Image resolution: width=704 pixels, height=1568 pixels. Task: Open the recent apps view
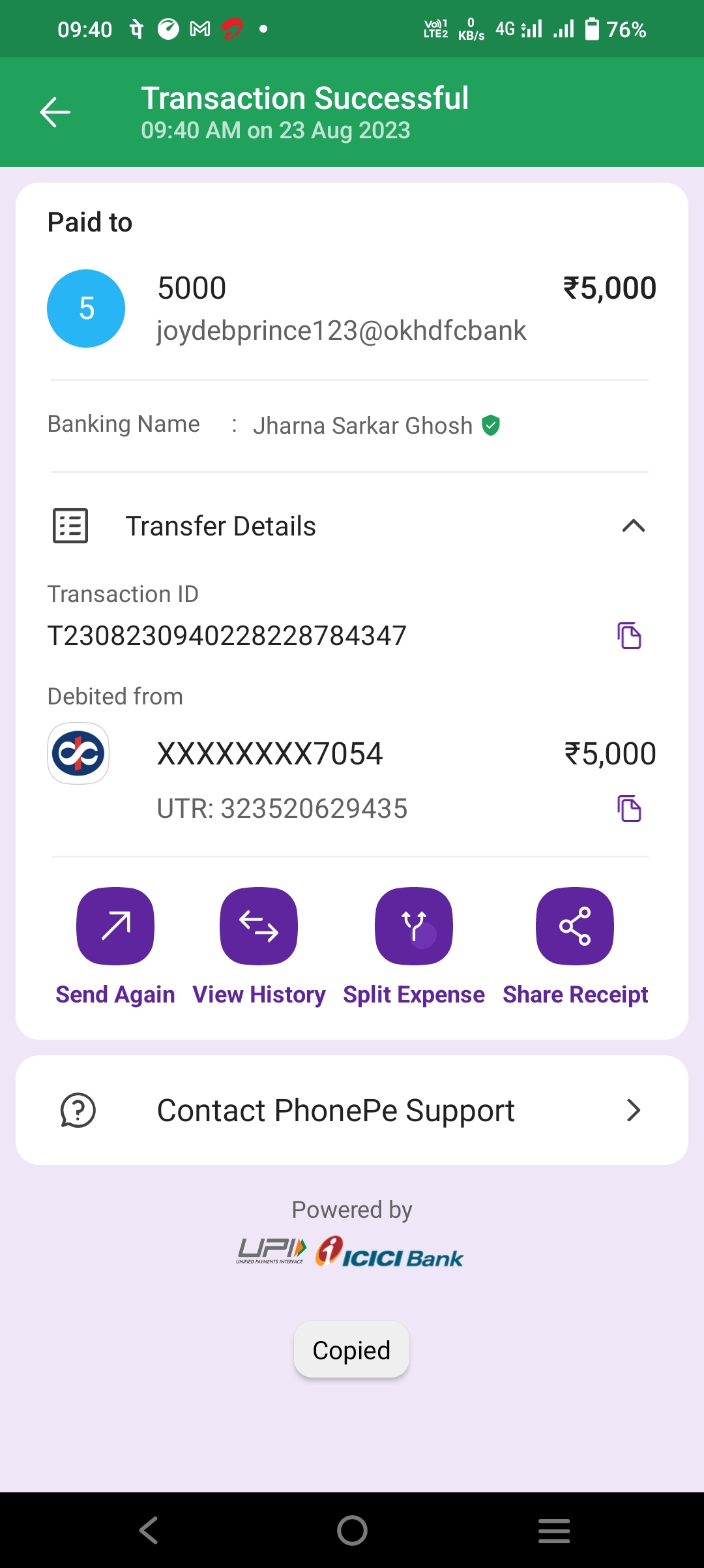tap(554, 1530)
